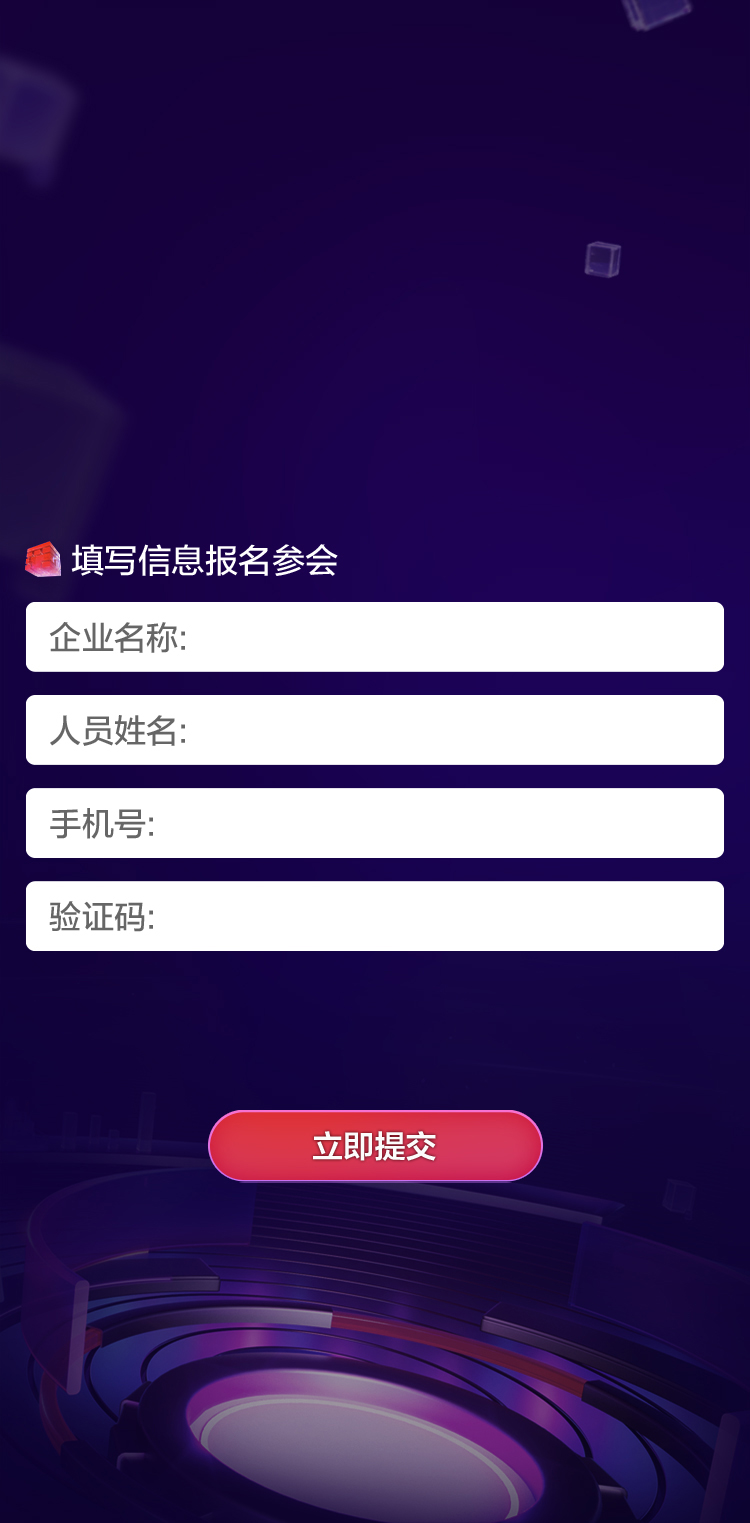Select the 人员姓名 text field
The height and width of the screenshot is (1523, 750).
(x=450, y=730)
